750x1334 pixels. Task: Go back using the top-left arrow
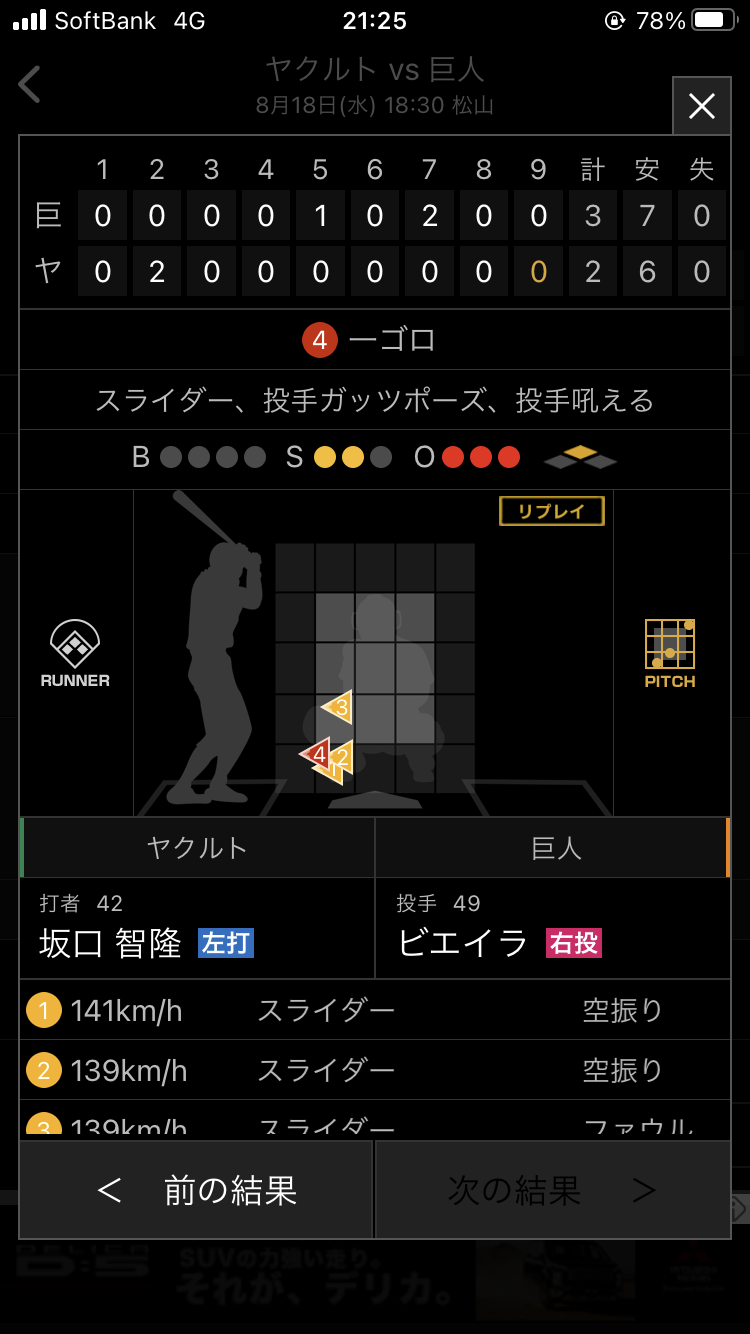(x=30, y=84)
